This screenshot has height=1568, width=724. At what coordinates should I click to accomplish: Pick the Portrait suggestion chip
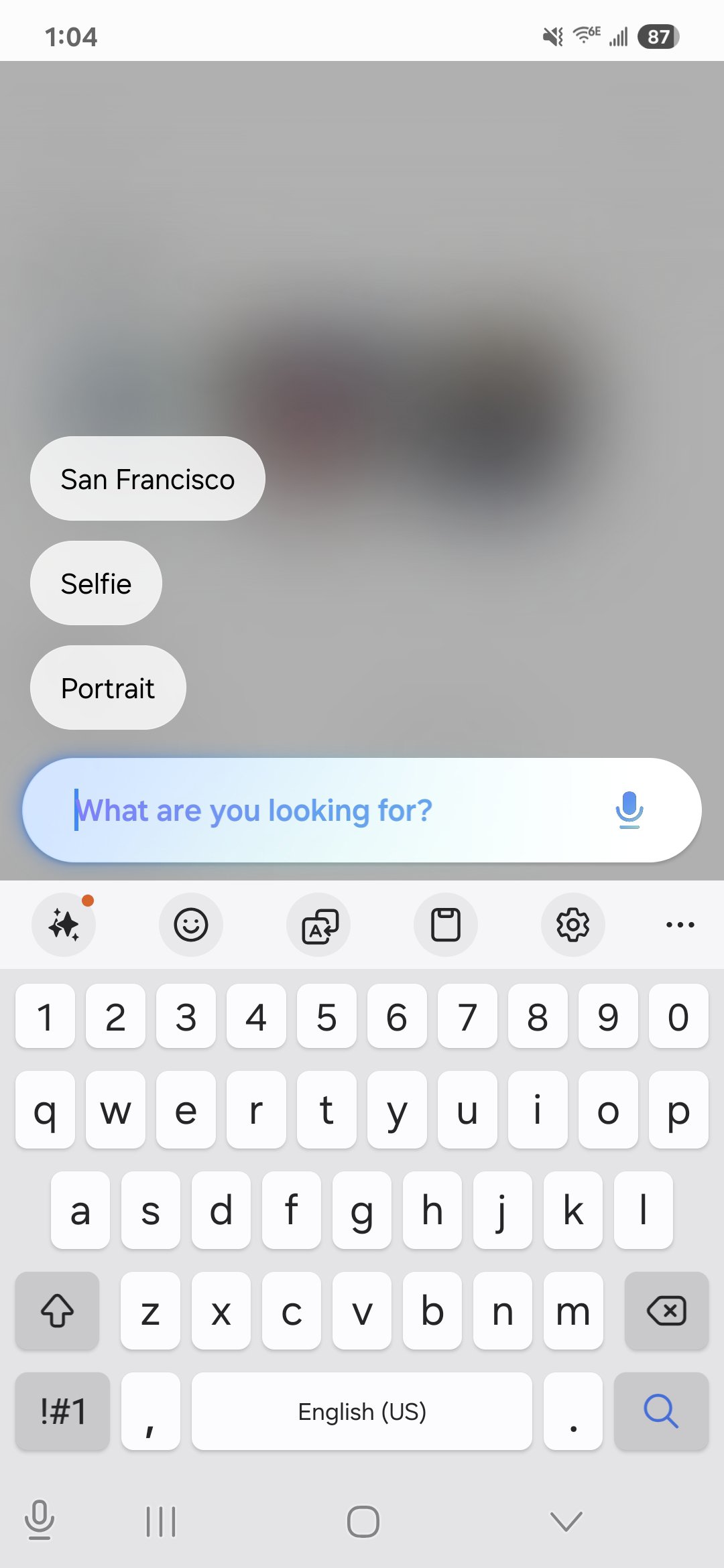click(x=108, y=688)
